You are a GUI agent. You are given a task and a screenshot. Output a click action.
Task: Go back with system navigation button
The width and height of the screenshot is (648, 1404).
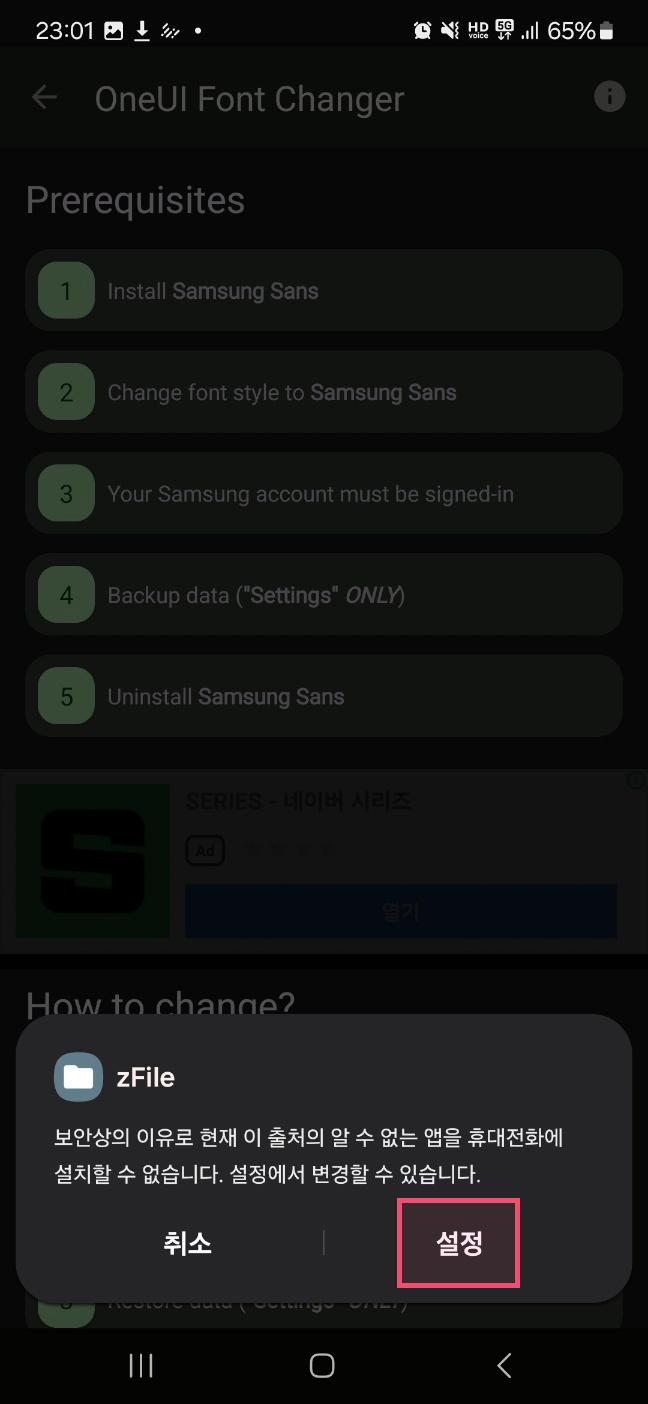point(504,1365)
